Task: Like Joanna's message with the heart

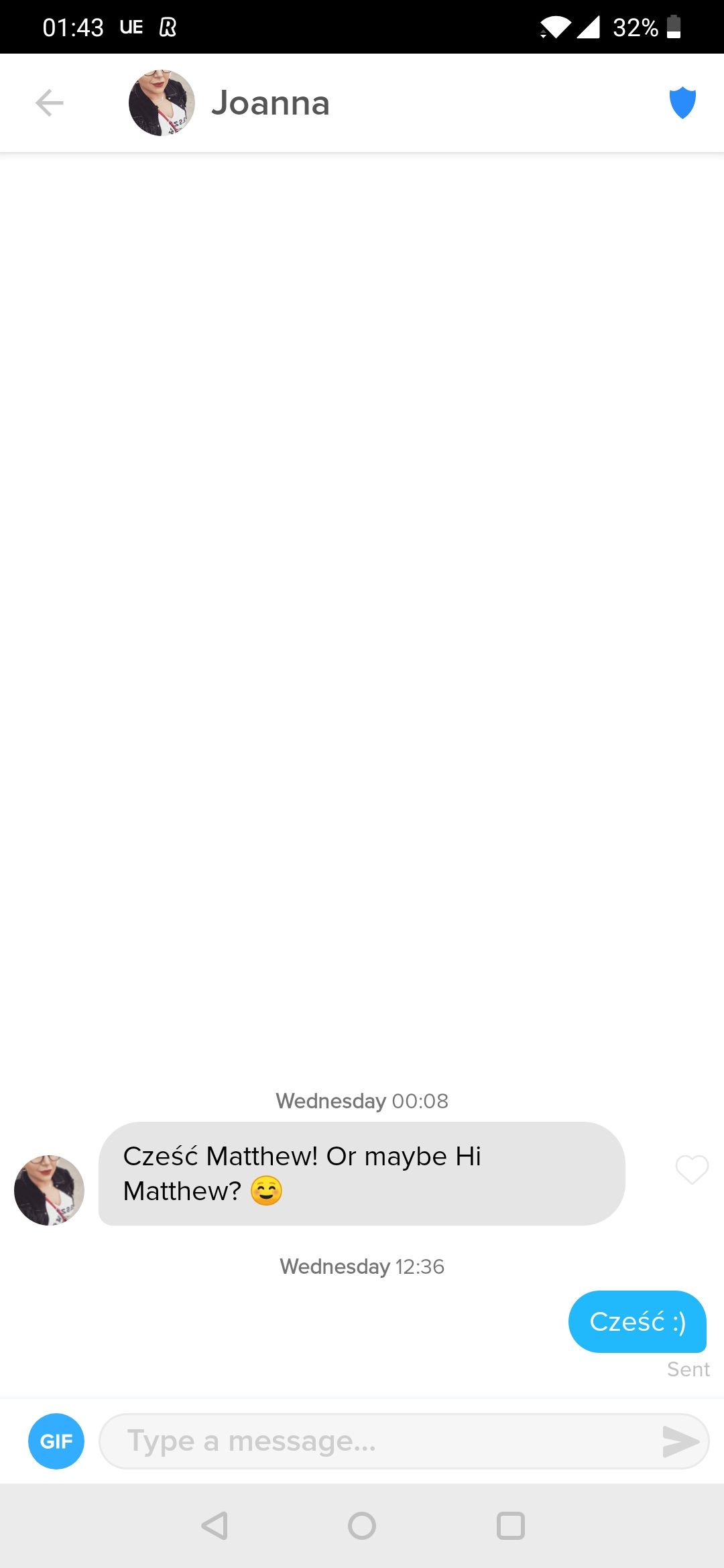Action: [x=692, y=1170]
